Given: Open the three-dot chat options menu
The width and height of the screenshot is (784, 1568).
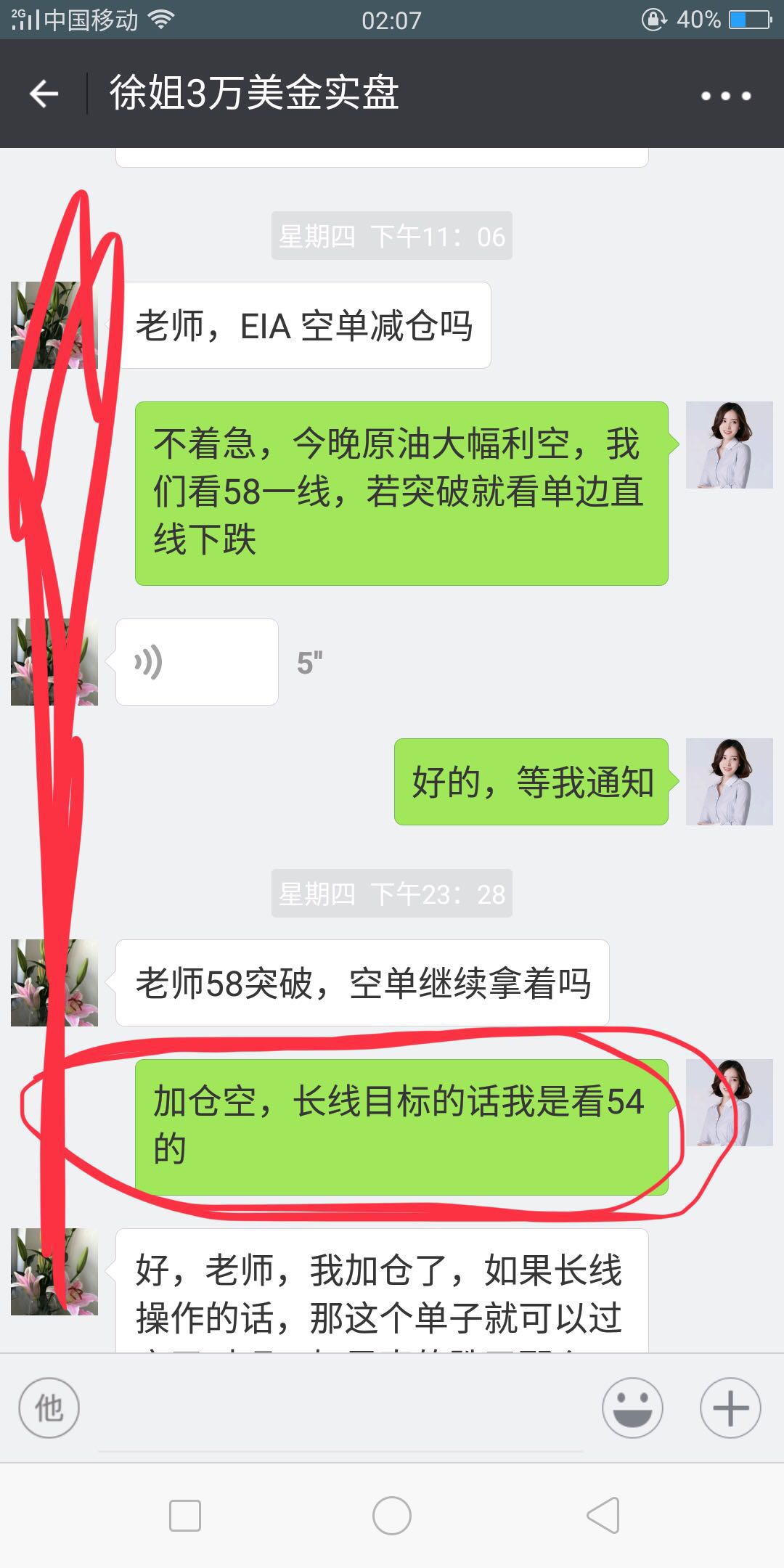Looking at the screenshot, I should pos(725,96).
